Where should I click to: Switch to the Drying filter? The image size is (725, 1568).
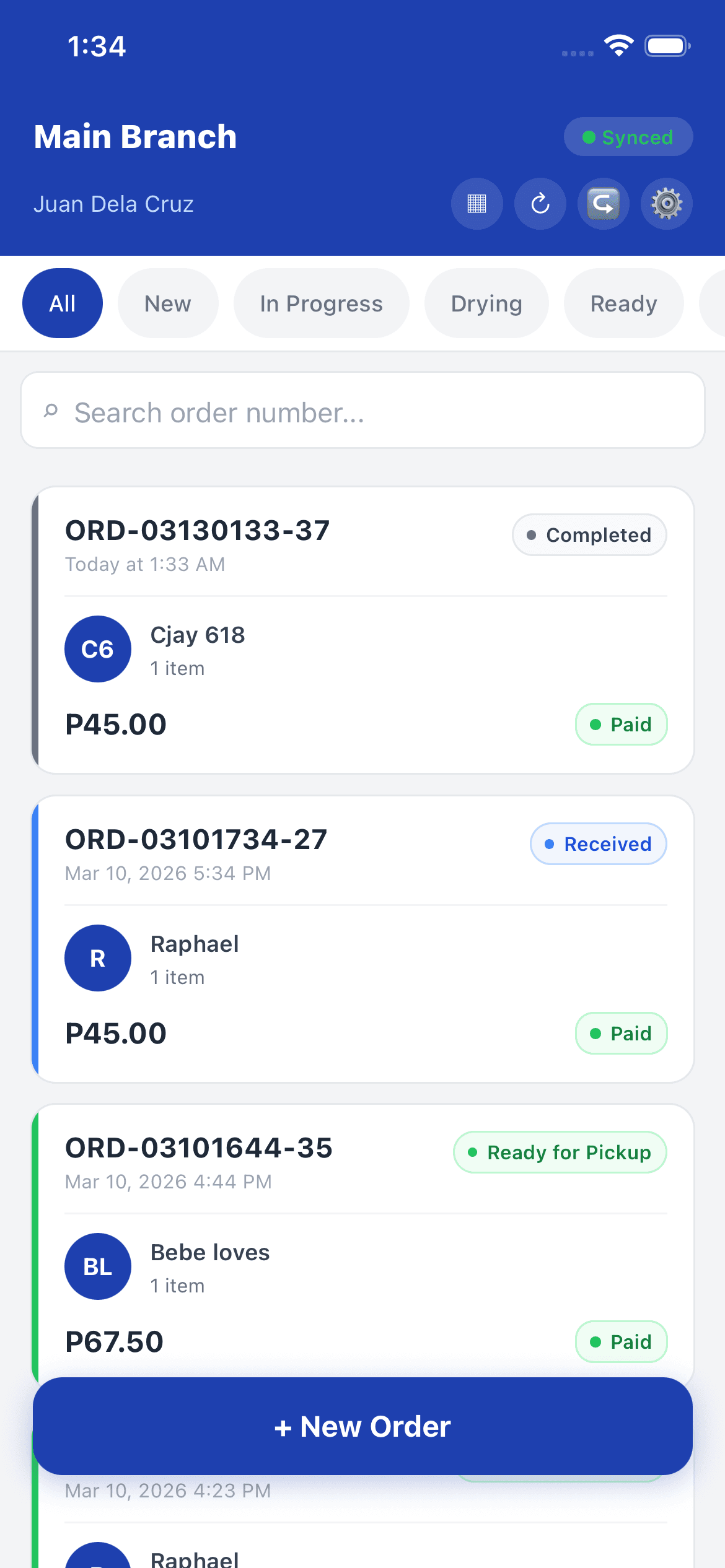pyautogui.click(x=486, y=303)
